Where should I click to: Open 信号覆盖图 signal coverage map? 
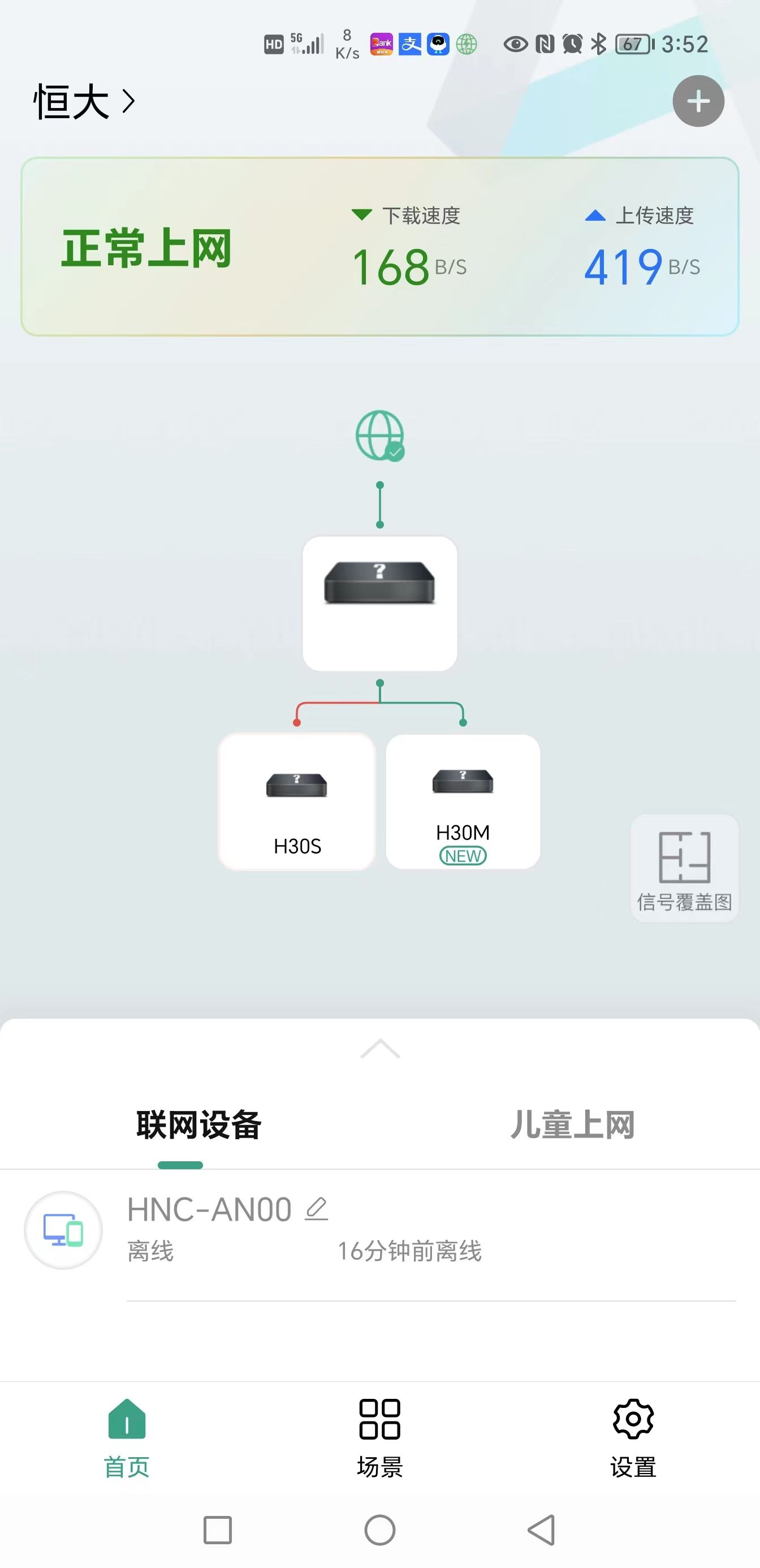pos(684,868)
